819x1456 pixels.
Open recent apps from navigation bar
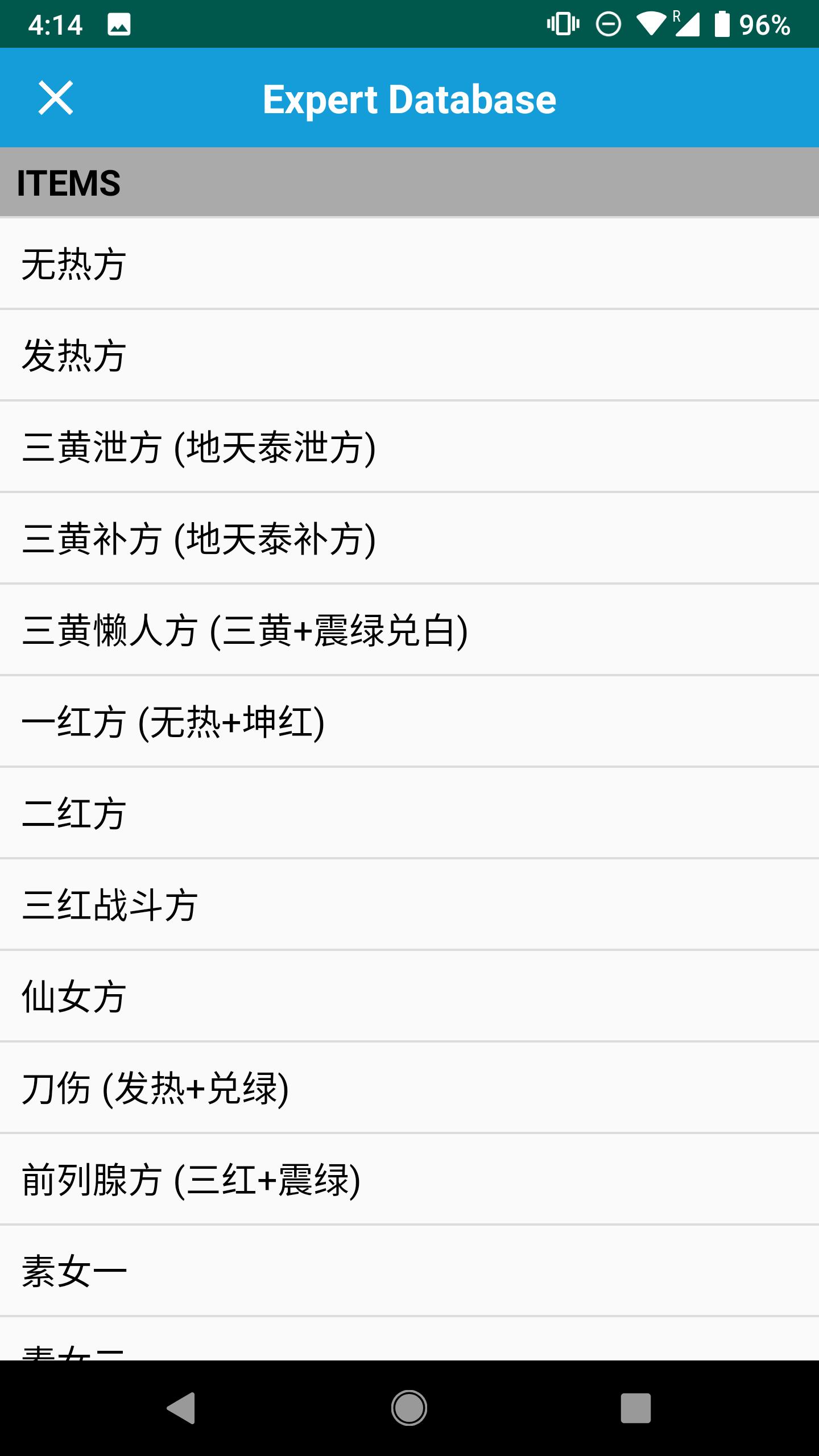(635, 1408)
